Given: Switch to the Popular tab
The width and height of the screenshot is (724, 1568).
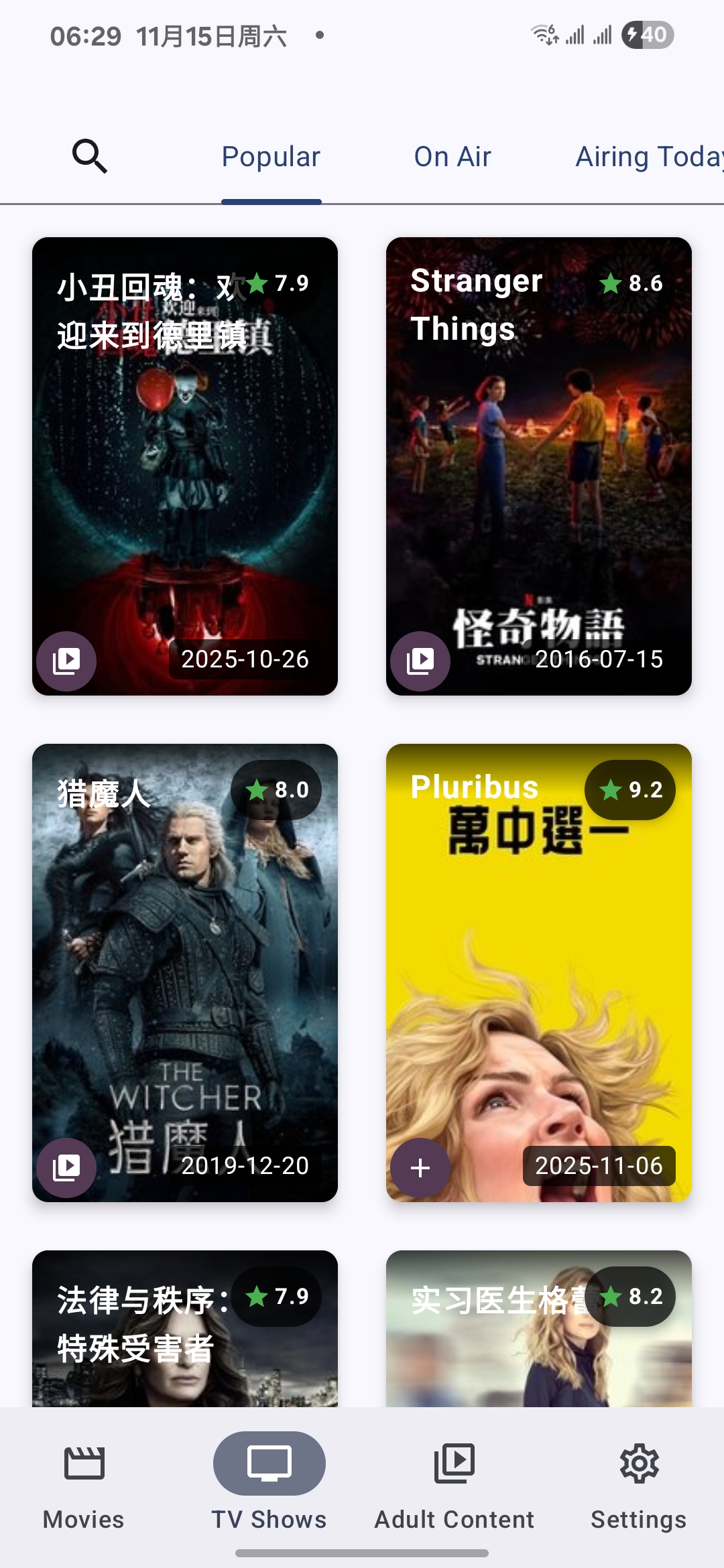Looking at the screenshot, I should (x=271, y=157).
